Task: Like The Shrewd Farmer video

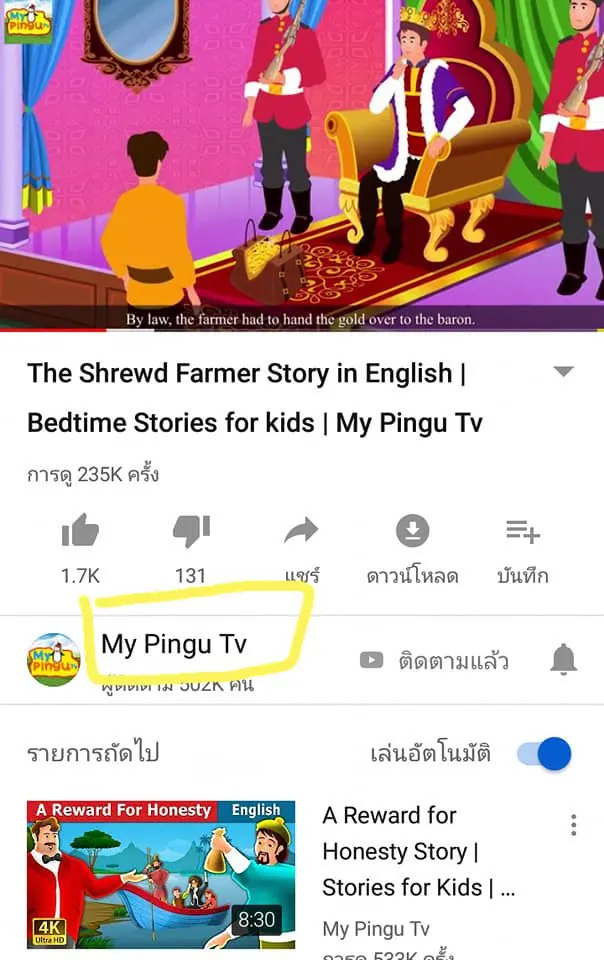Action: tap(80, 532)
